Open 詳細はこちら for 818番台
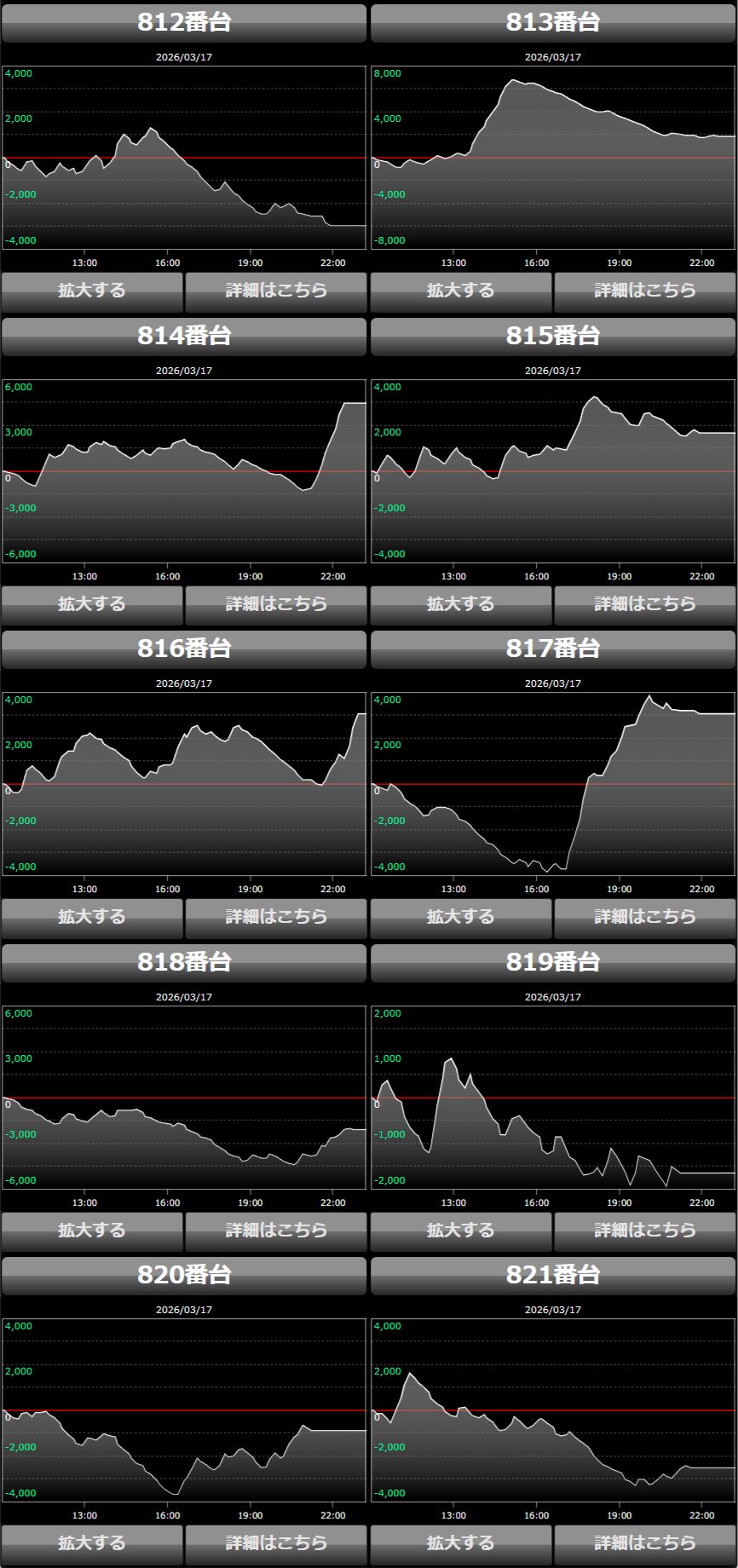 276,1231
